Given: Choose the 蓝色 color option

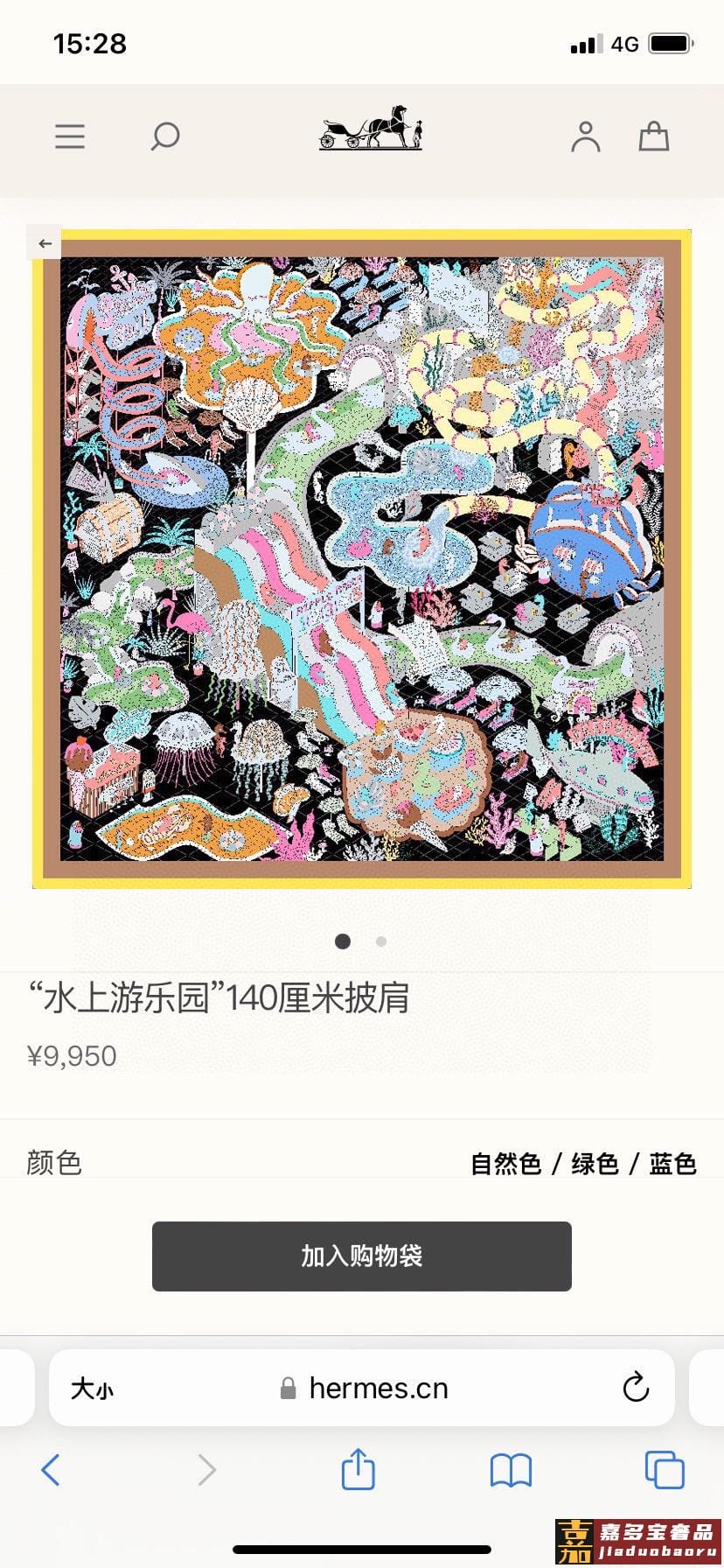Looking at the screenshot, I should (x=672, y=1164).
